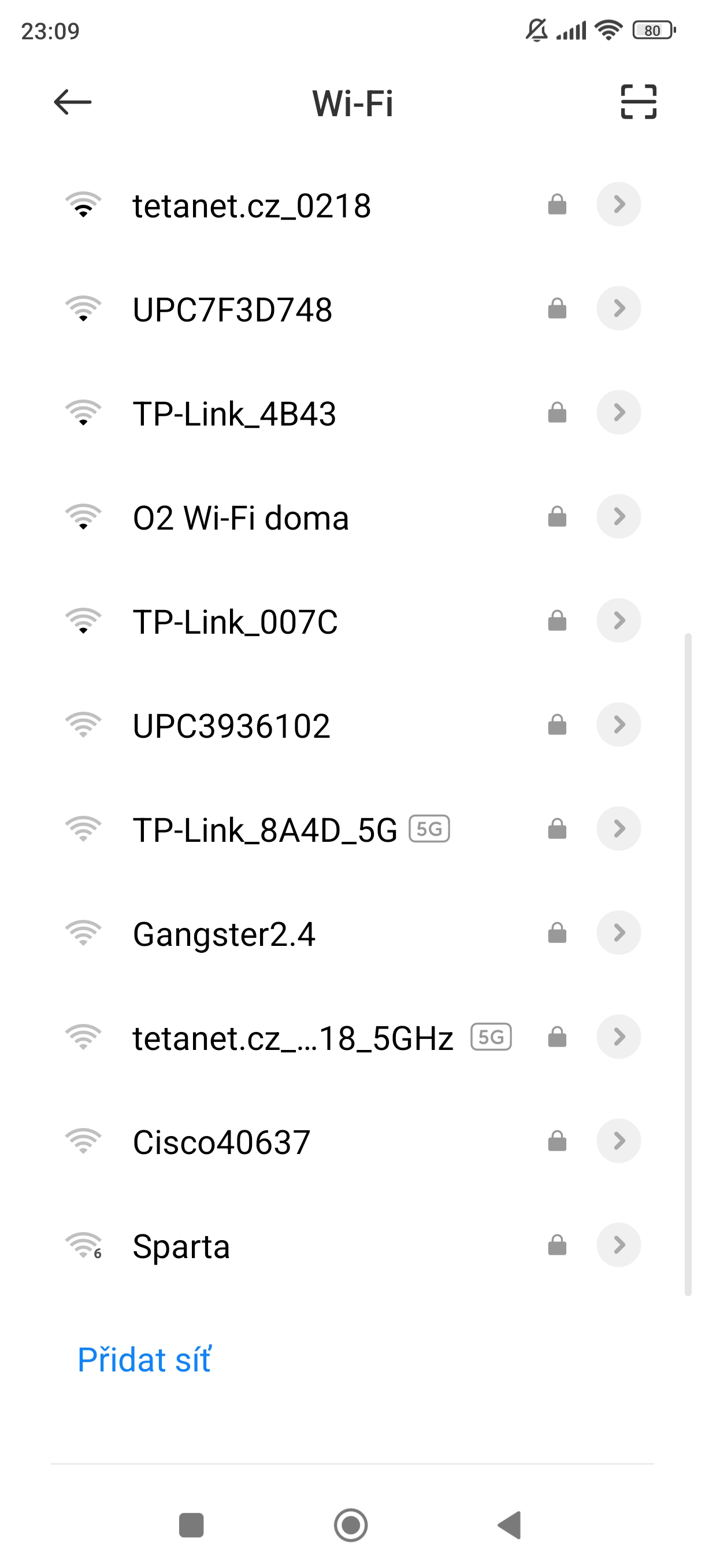The width and height of the screenshot is (705, 1568).
Task: Tap the Přidat síť link
Action: pos(144,1360)
